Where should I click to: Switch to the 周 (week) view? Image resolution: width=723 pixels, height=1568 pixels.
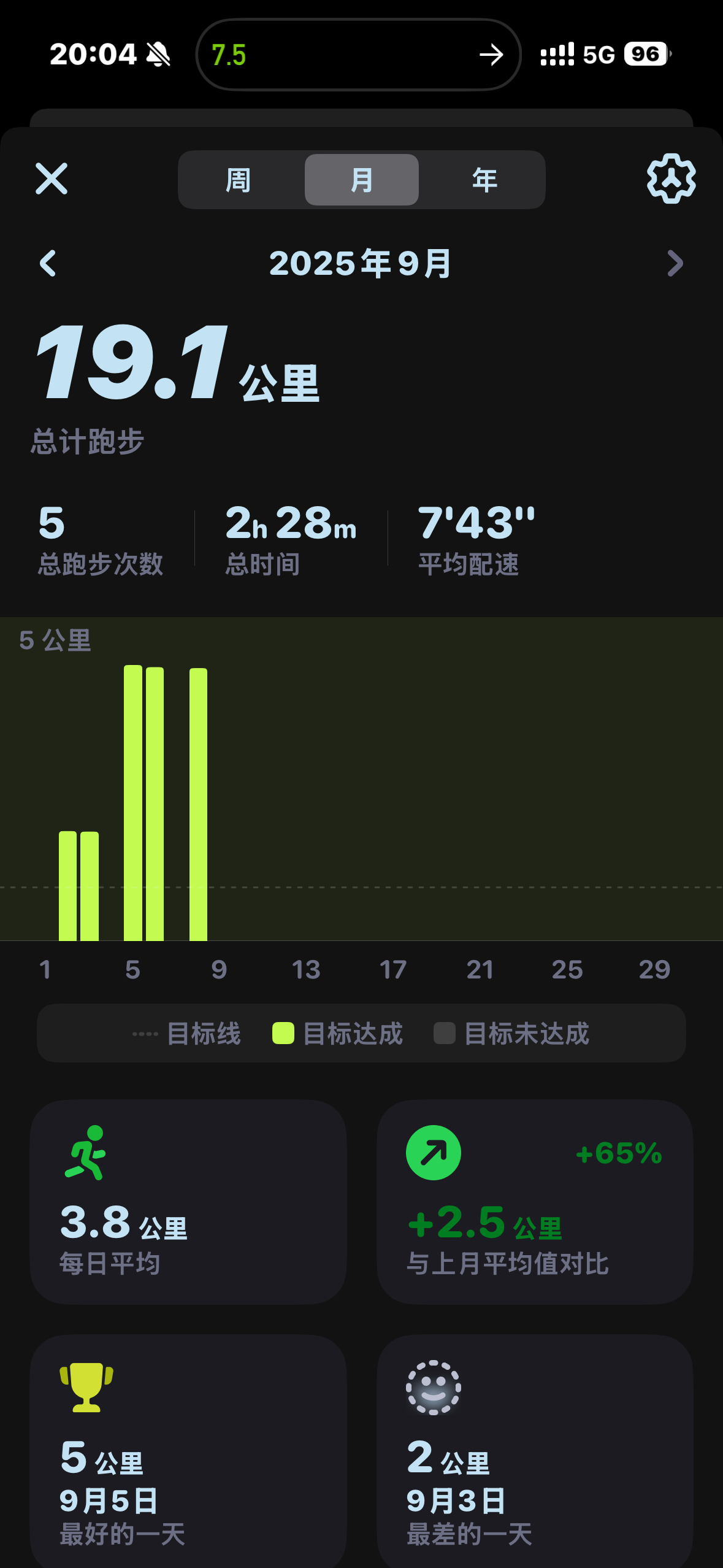(x=239, y=180)
